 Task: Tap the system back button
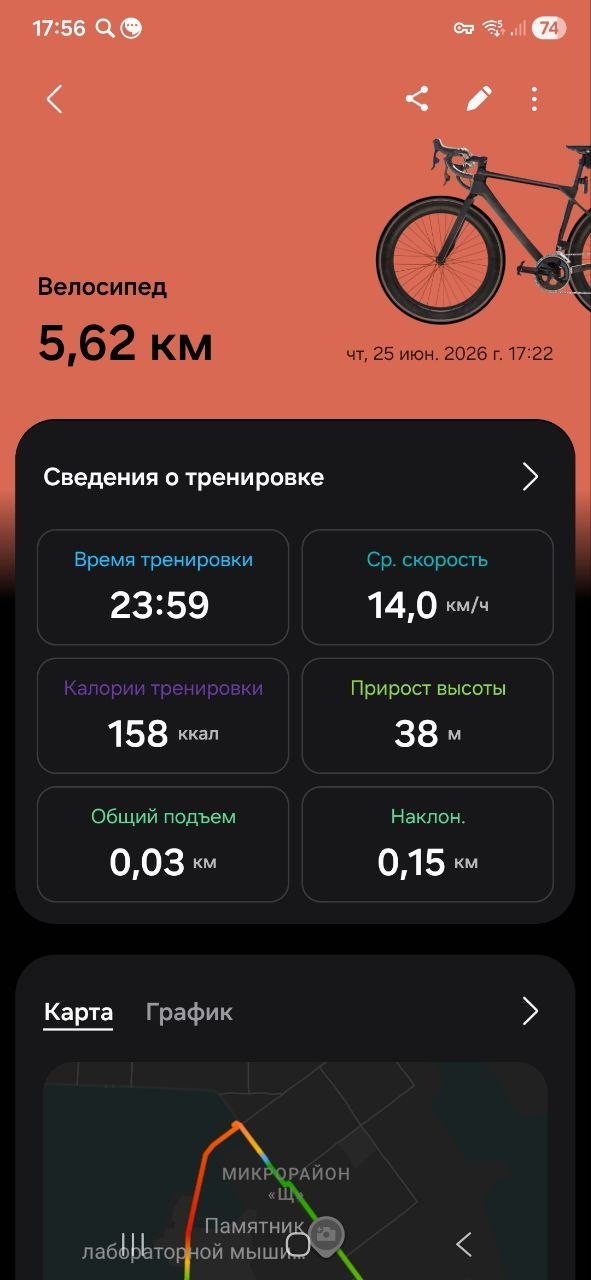click(x=463, y=1244)
